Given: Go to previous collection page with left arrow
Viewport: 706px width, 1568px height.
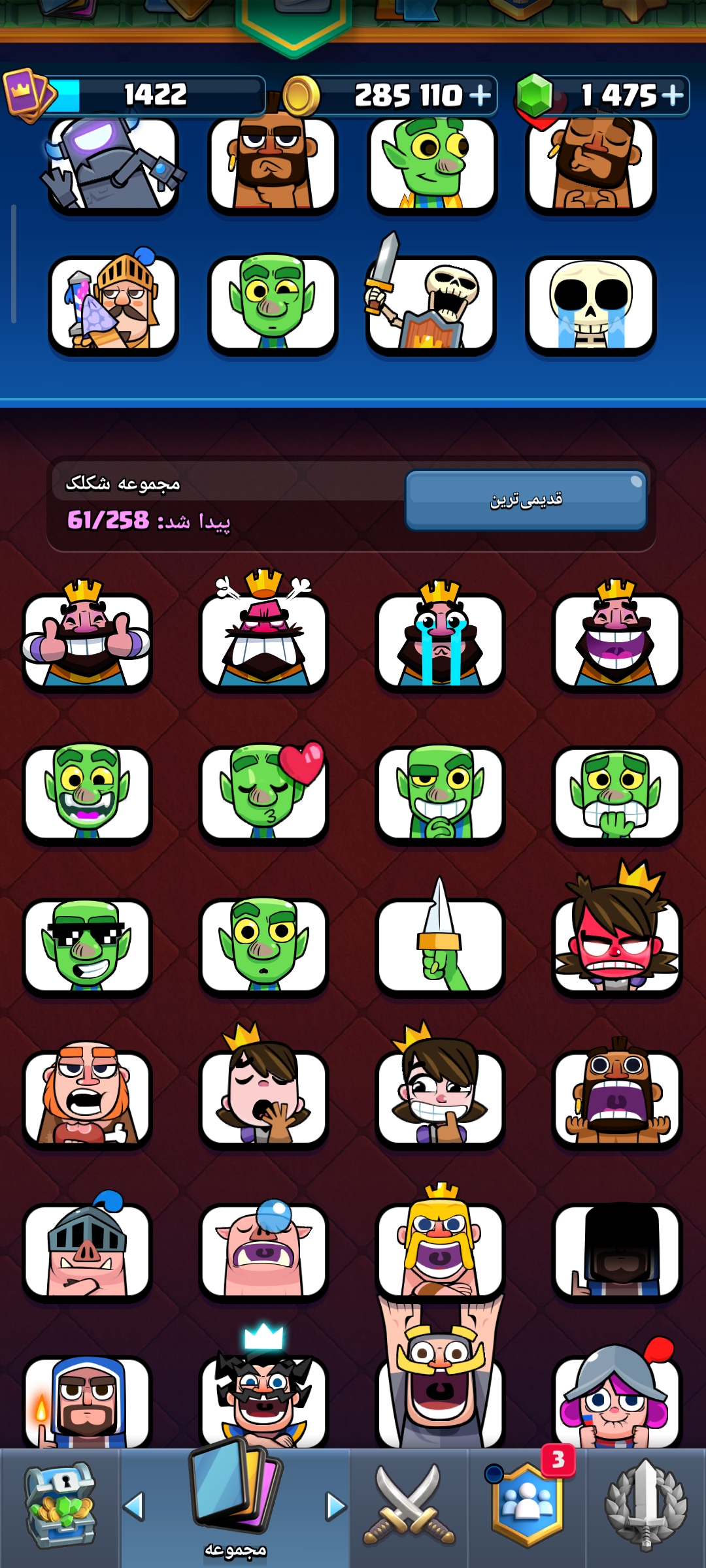Looking at the screenshot, I should (134, 1507).
